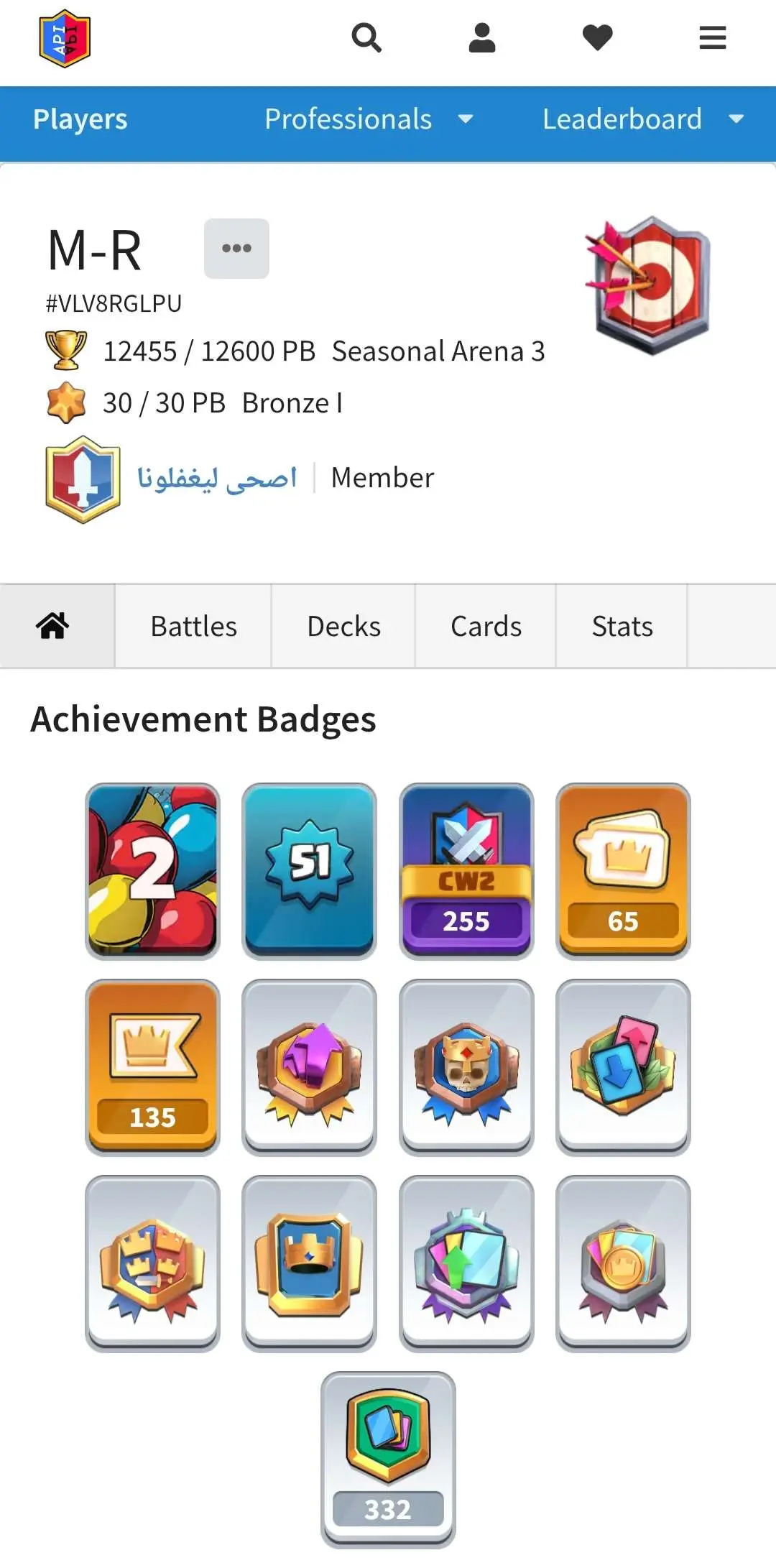Open the heart favorites icon
Image resolution: width=776 pixels, height=1568 pixels.
click(597, 38)
